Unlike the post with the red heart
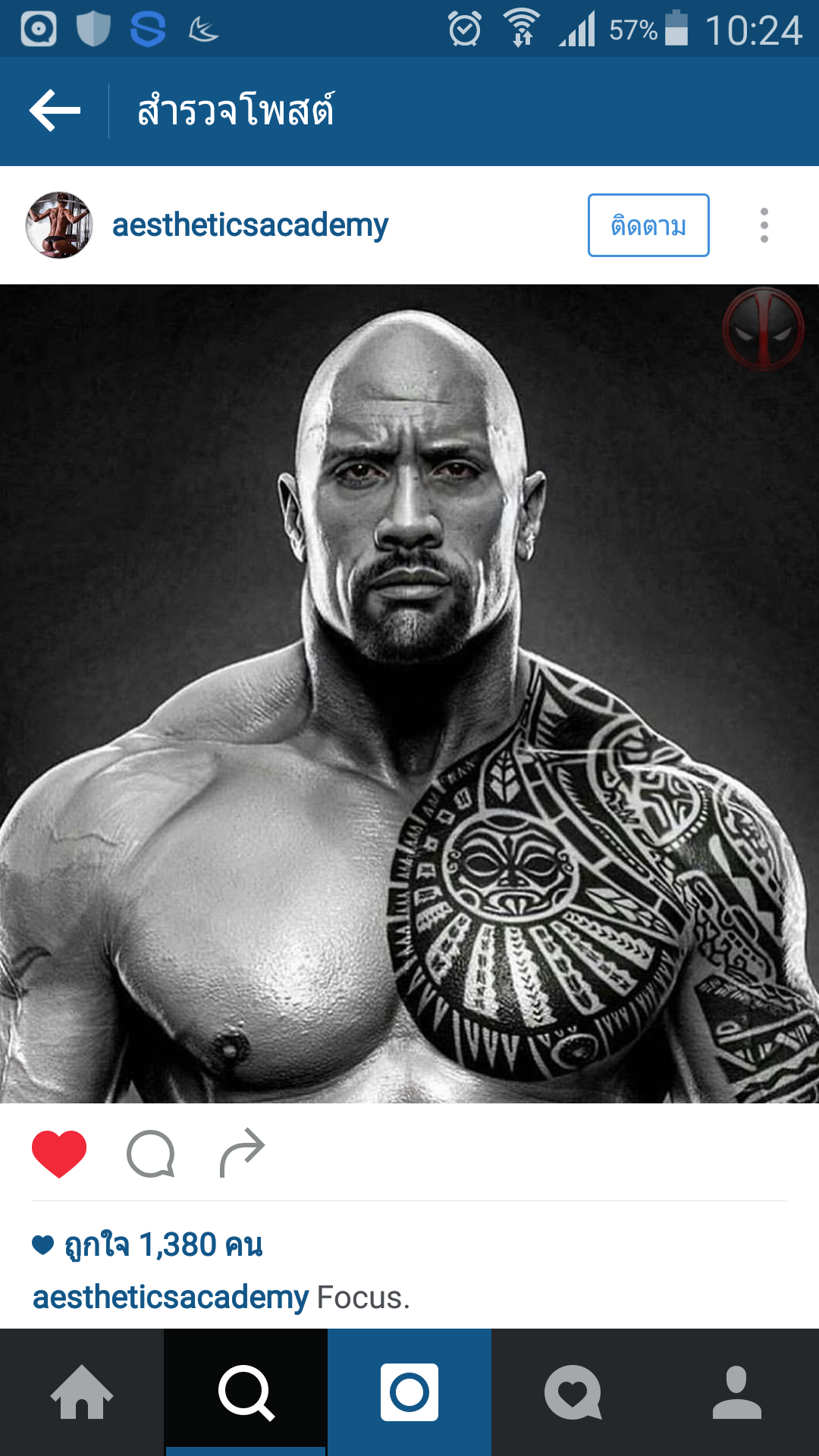Screen dimensions: 819x1456 tap(59, 1153)
